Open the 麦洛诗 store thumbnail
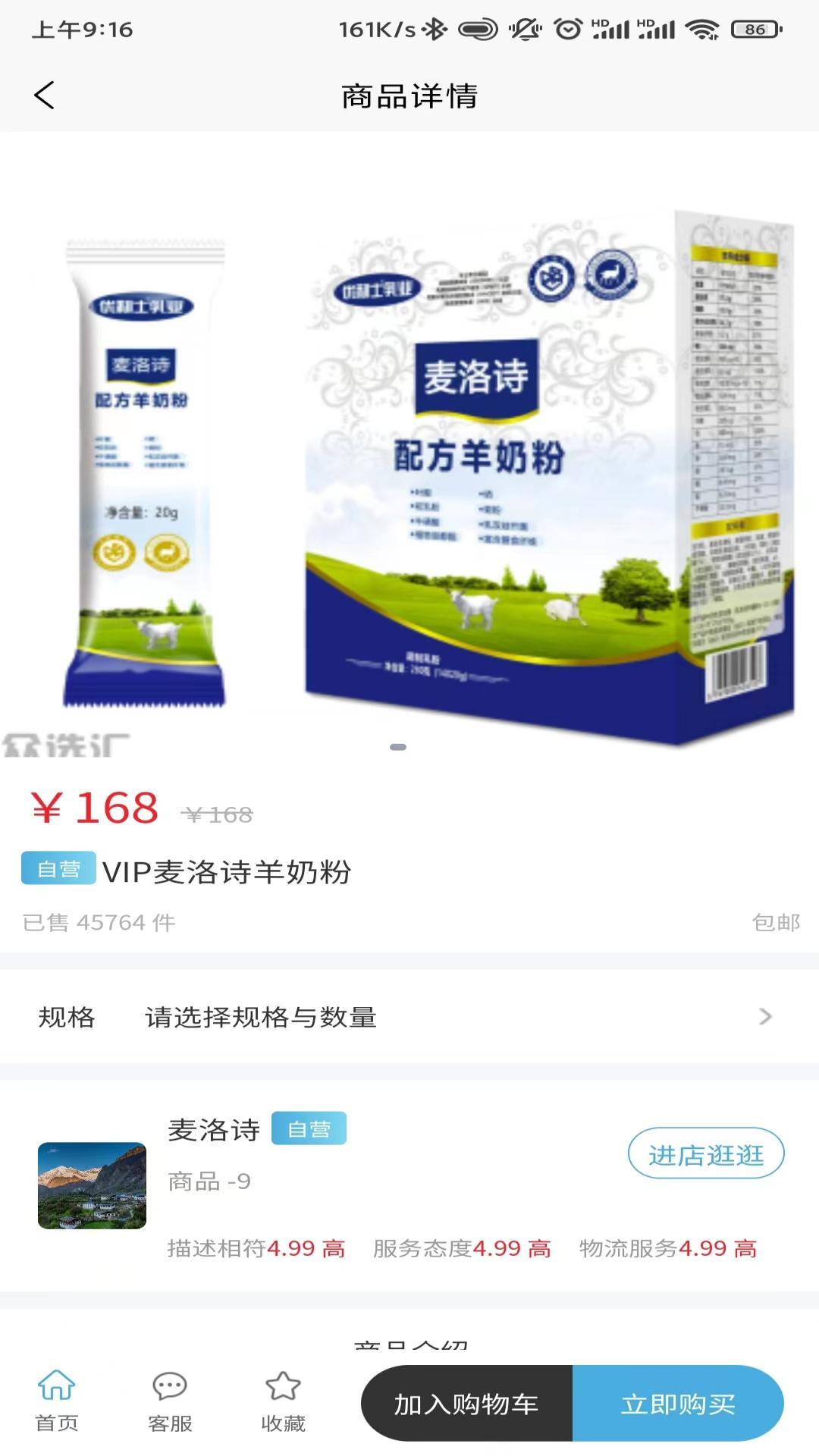 coord(92,1185)
